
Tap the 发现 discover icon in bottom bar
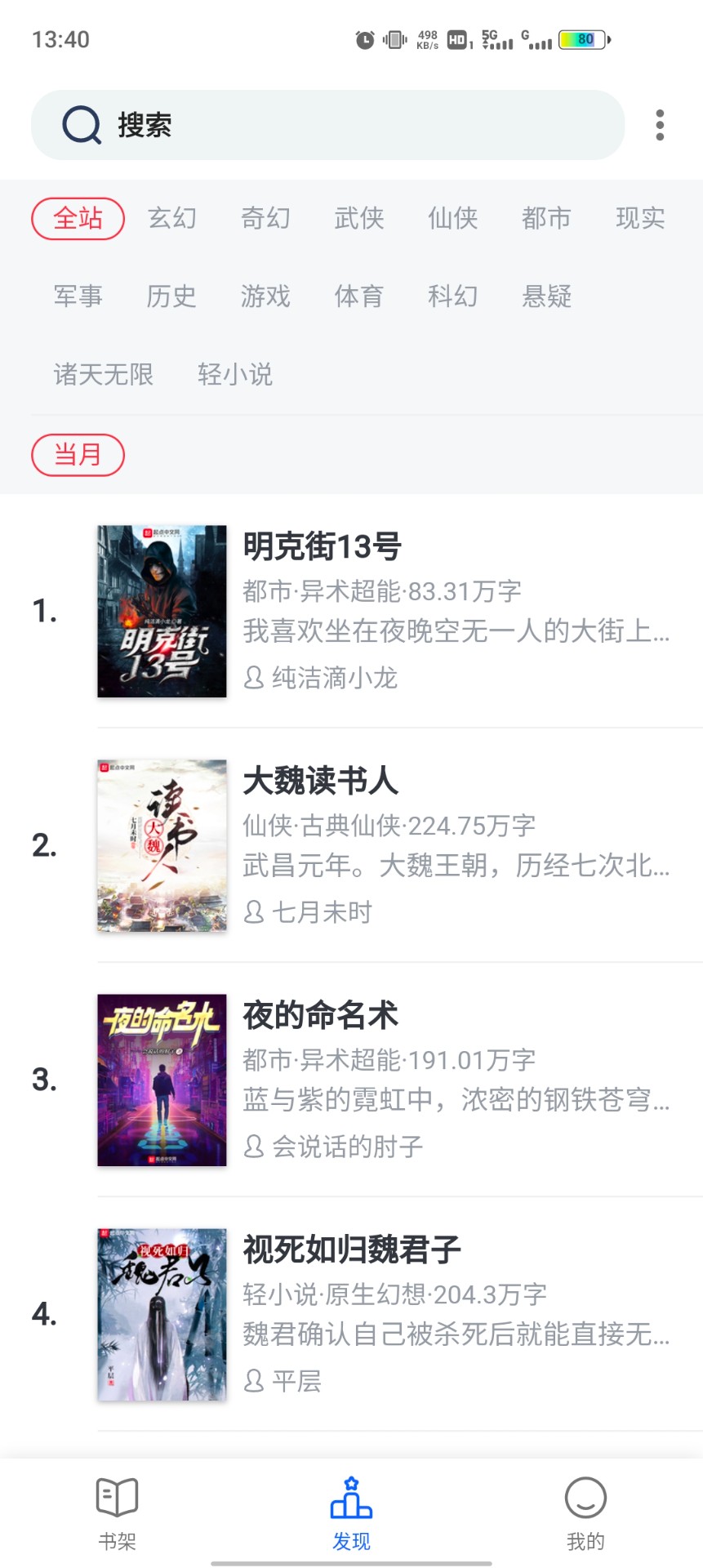coord(351,1499)
